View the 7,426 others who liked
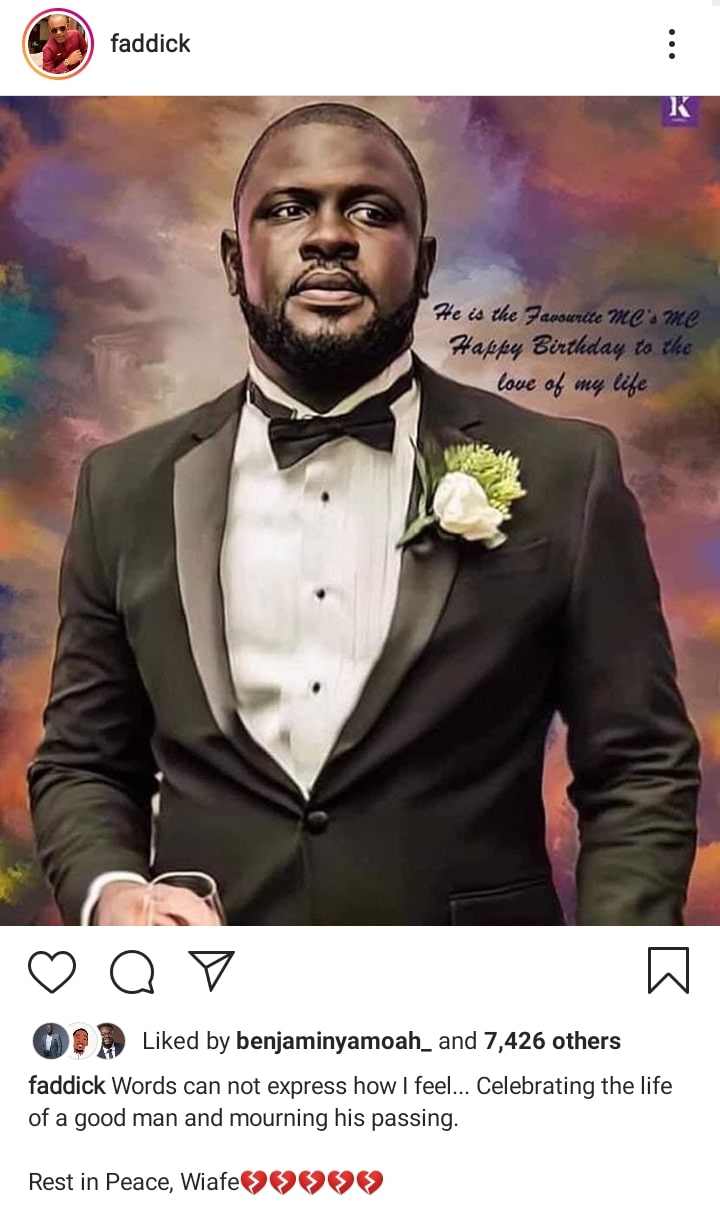 (x=552, y=1041)
